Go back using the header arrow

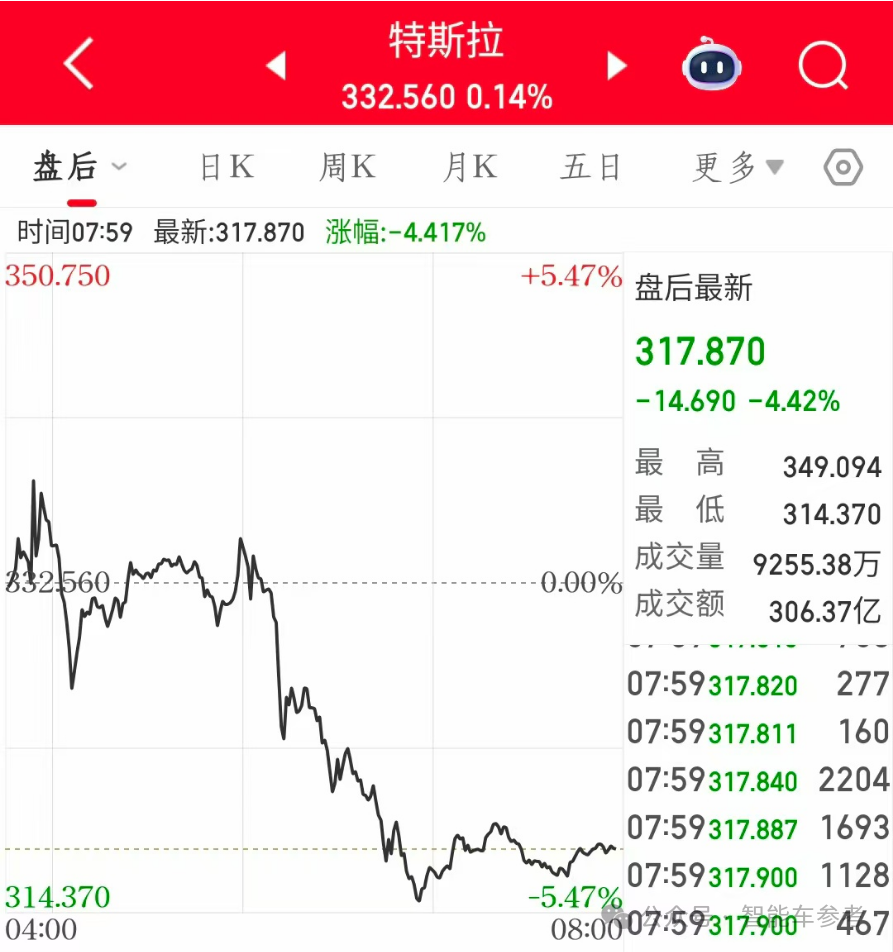tap(78, 64)
